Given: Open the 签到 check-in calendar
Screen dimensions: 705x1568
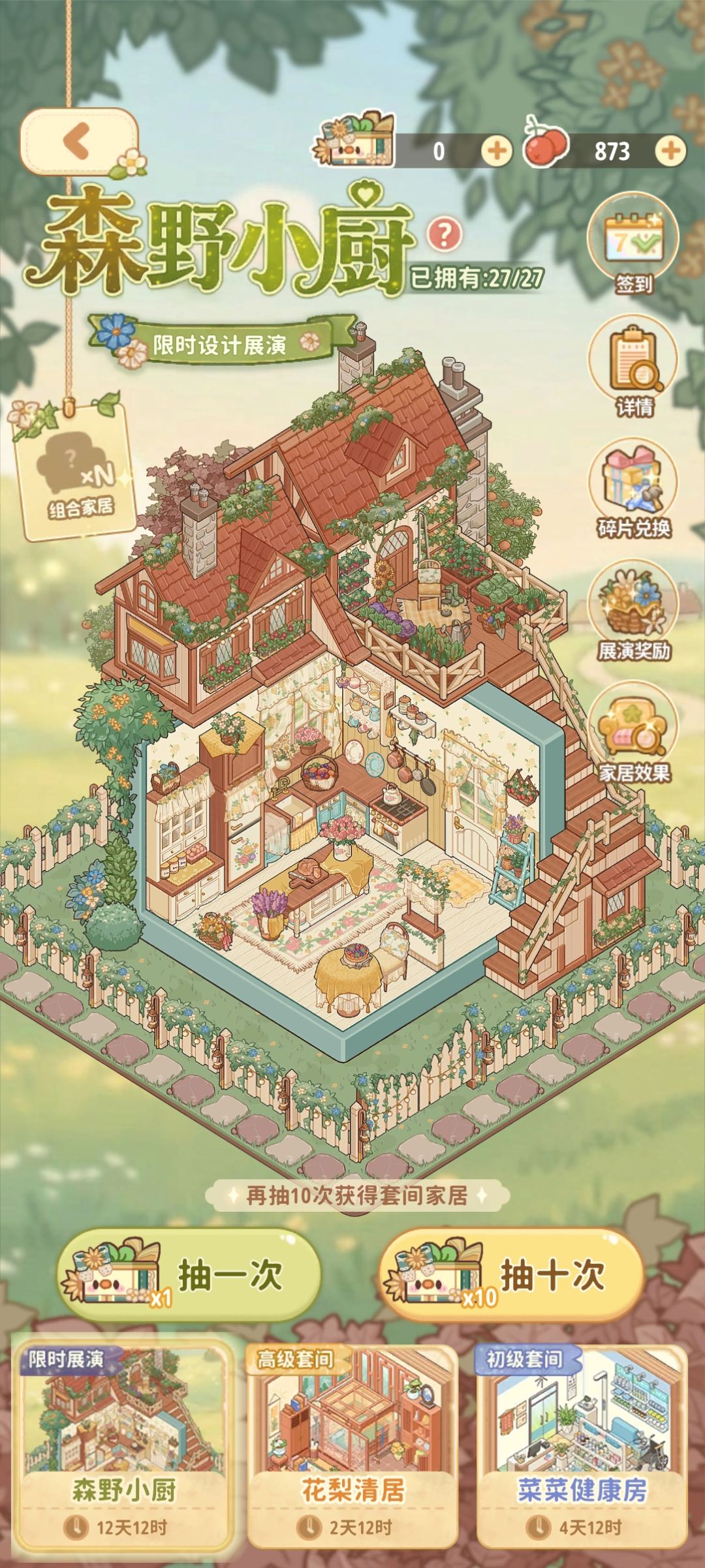Looking at the screenshot, I should 633,245.
